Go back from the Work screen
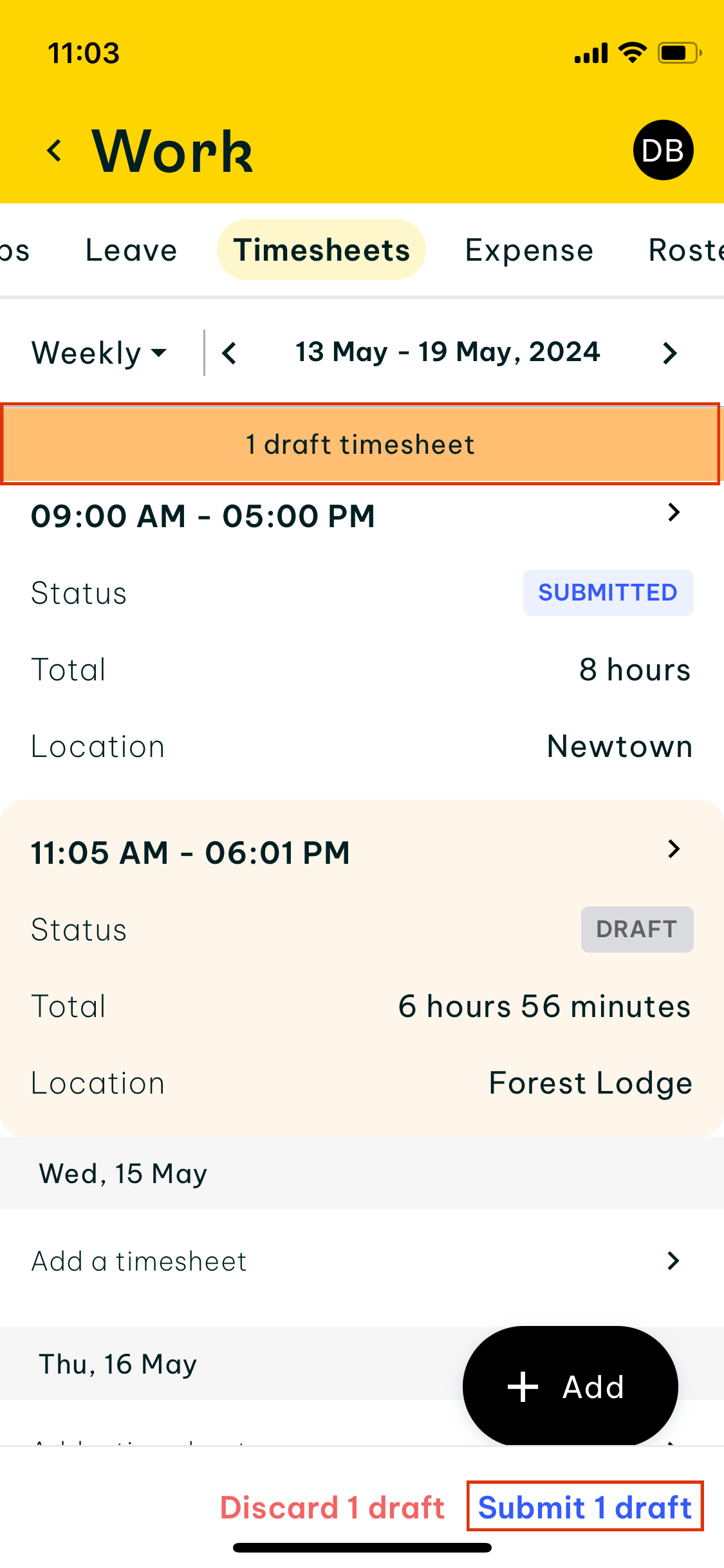The height and width of the screenshot is (1568, 724). [x=55, y=151]
